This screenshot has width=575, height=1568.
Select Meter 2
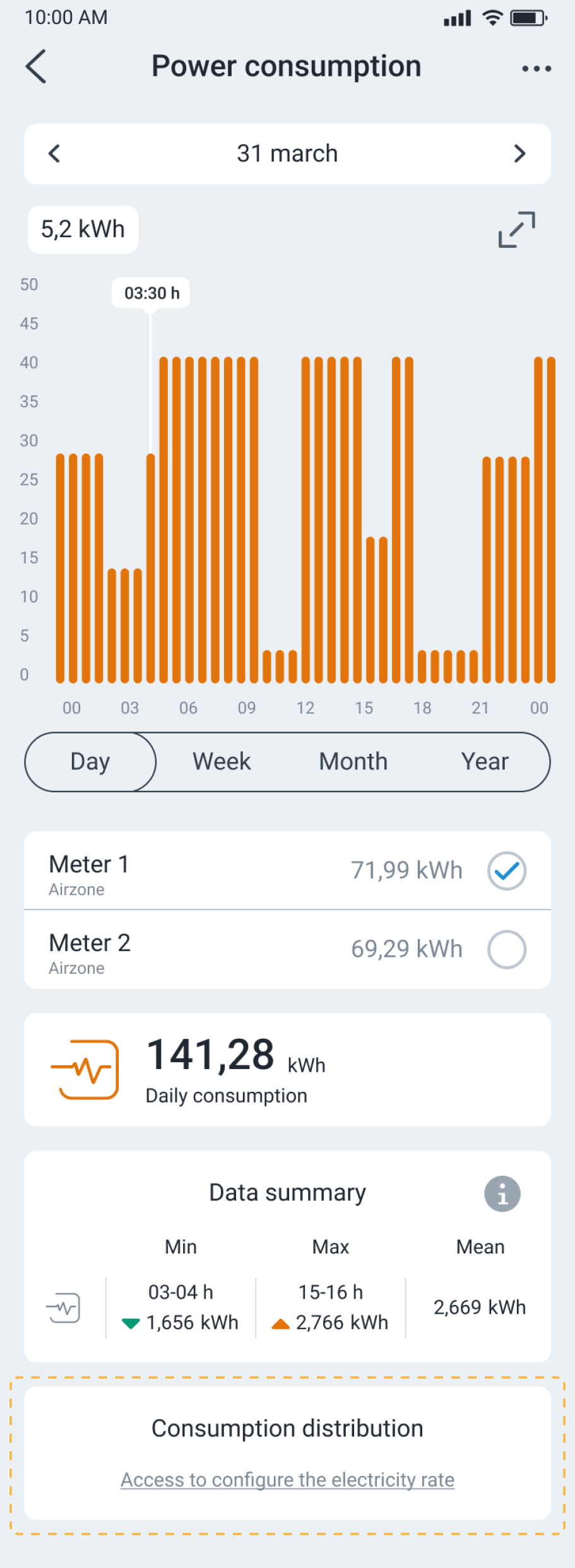pyautogui.click(x=506, y=949)
